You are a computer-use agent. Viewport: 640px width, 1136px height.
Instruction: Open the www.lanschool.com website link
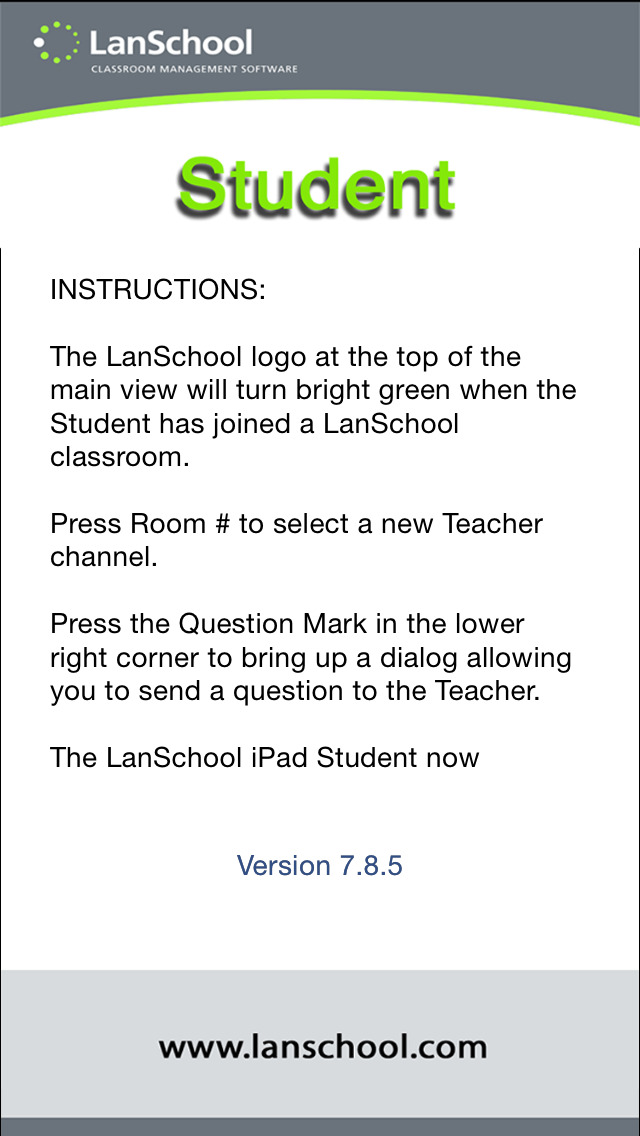click(x=322, y=1046)
